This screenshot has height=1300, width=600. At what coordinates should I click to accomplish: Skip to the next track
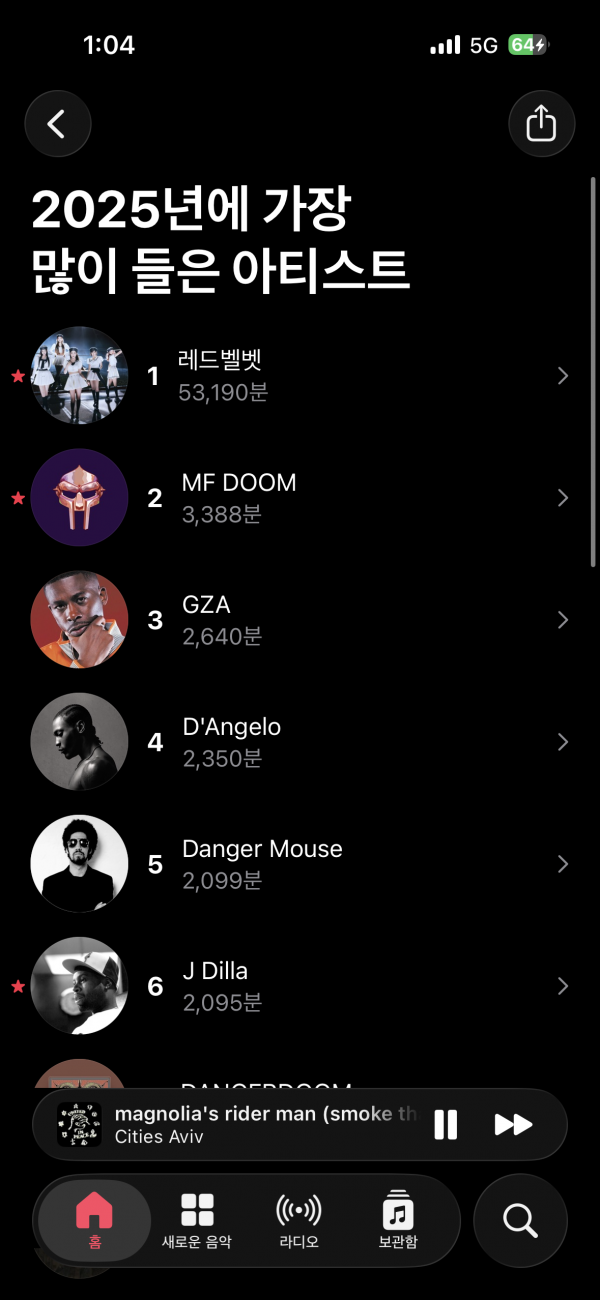(513, 1125)
